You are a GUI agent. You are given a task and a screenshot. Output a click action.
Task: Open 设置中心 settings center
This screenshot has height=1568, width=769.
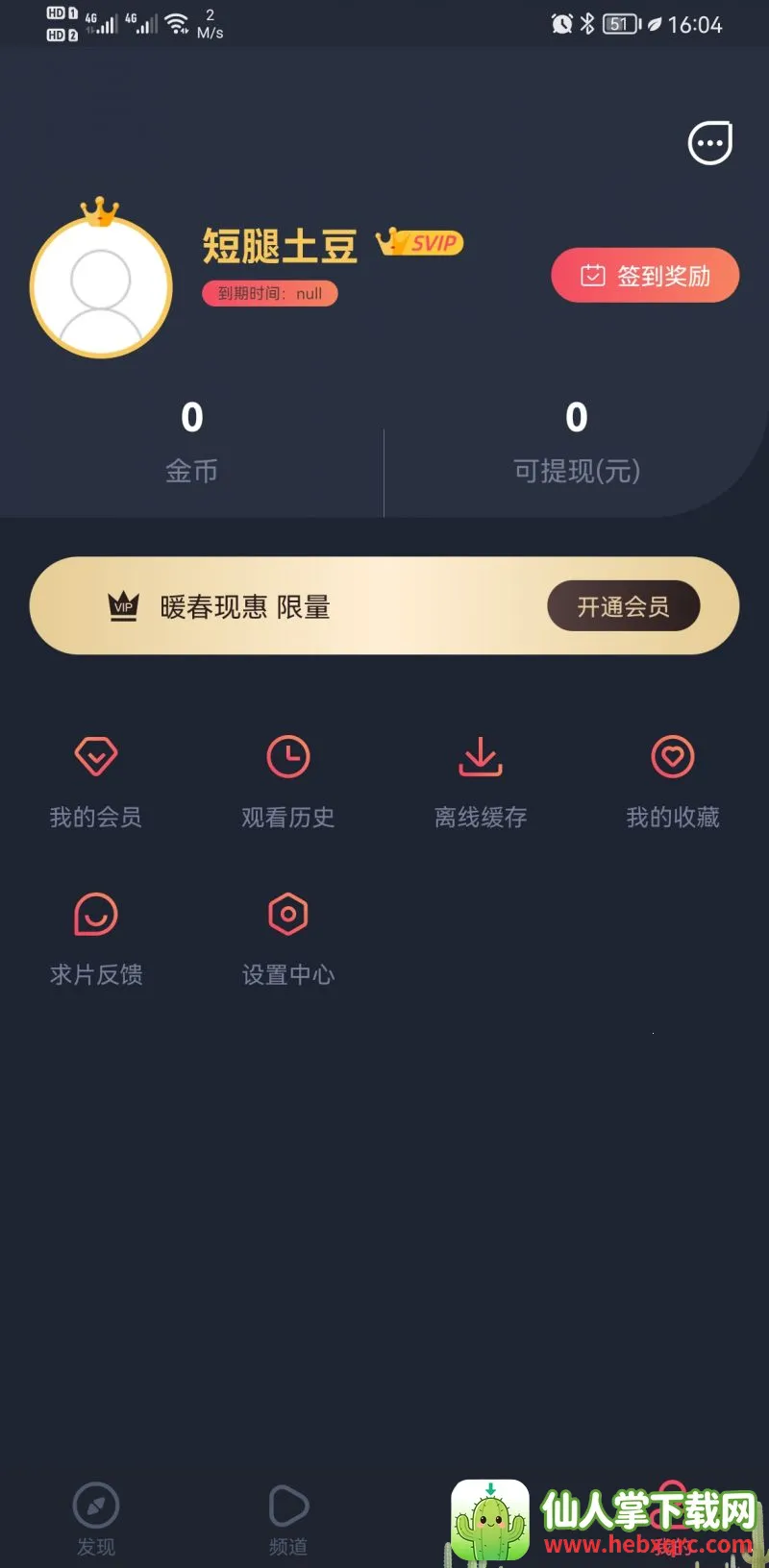(x=288, y=939)
